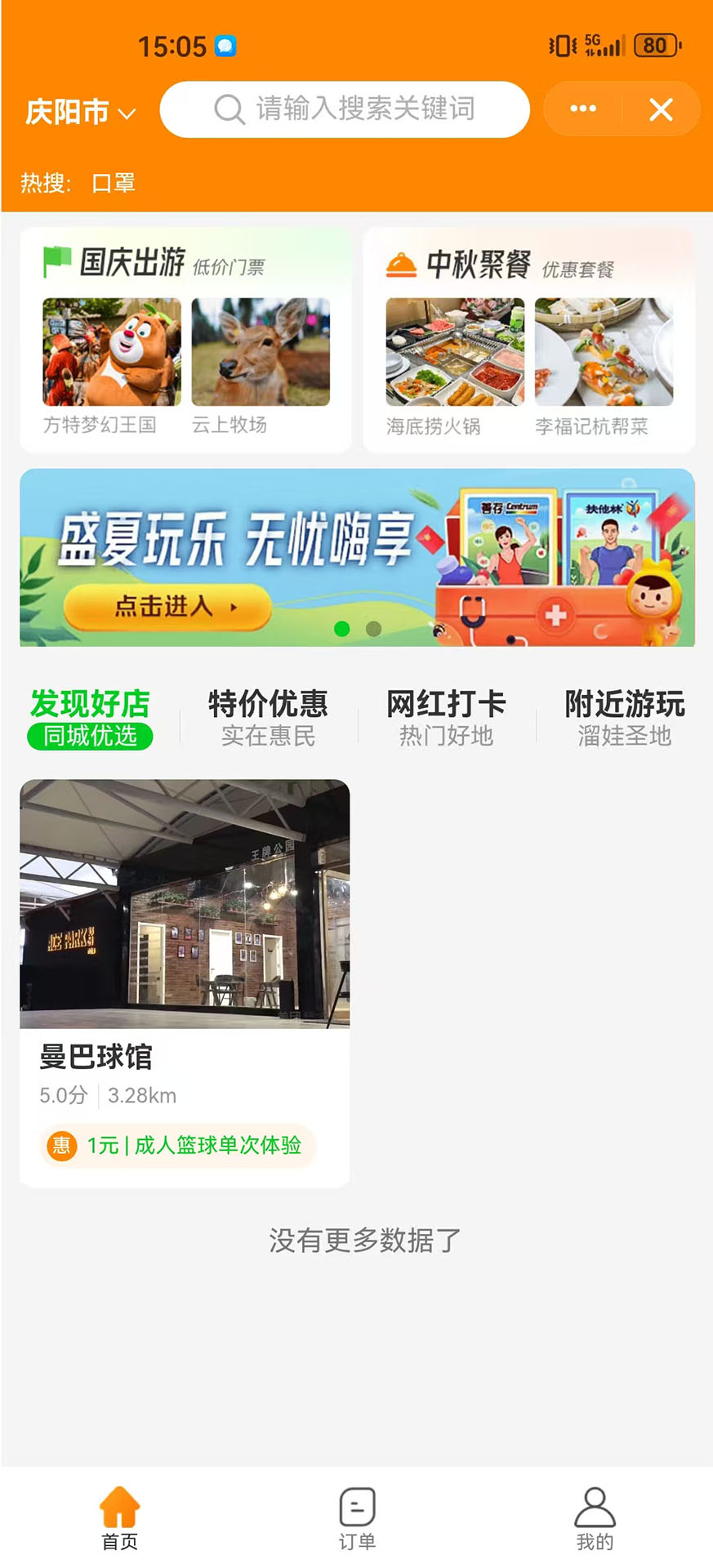Open the 方特梦幻王国 thumbnail
This screenshot has width=713, height=1568.
point(109,351)
